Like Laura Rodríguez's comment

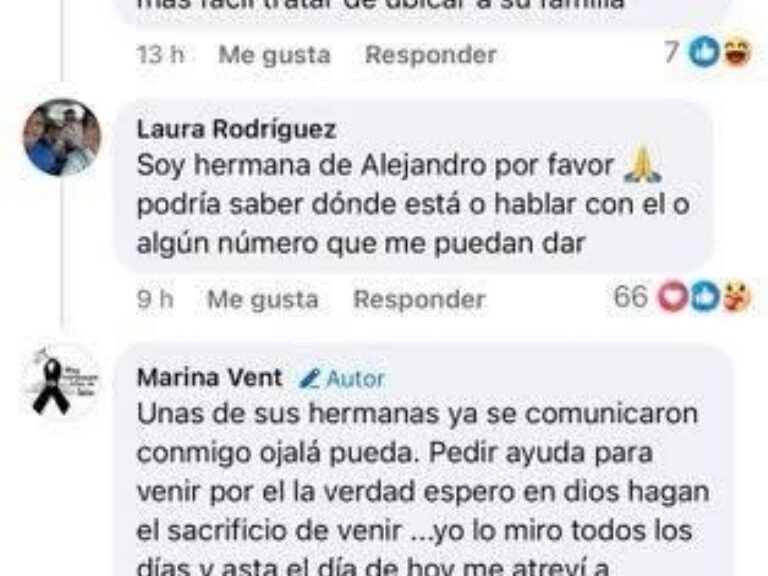click(263, 299)
